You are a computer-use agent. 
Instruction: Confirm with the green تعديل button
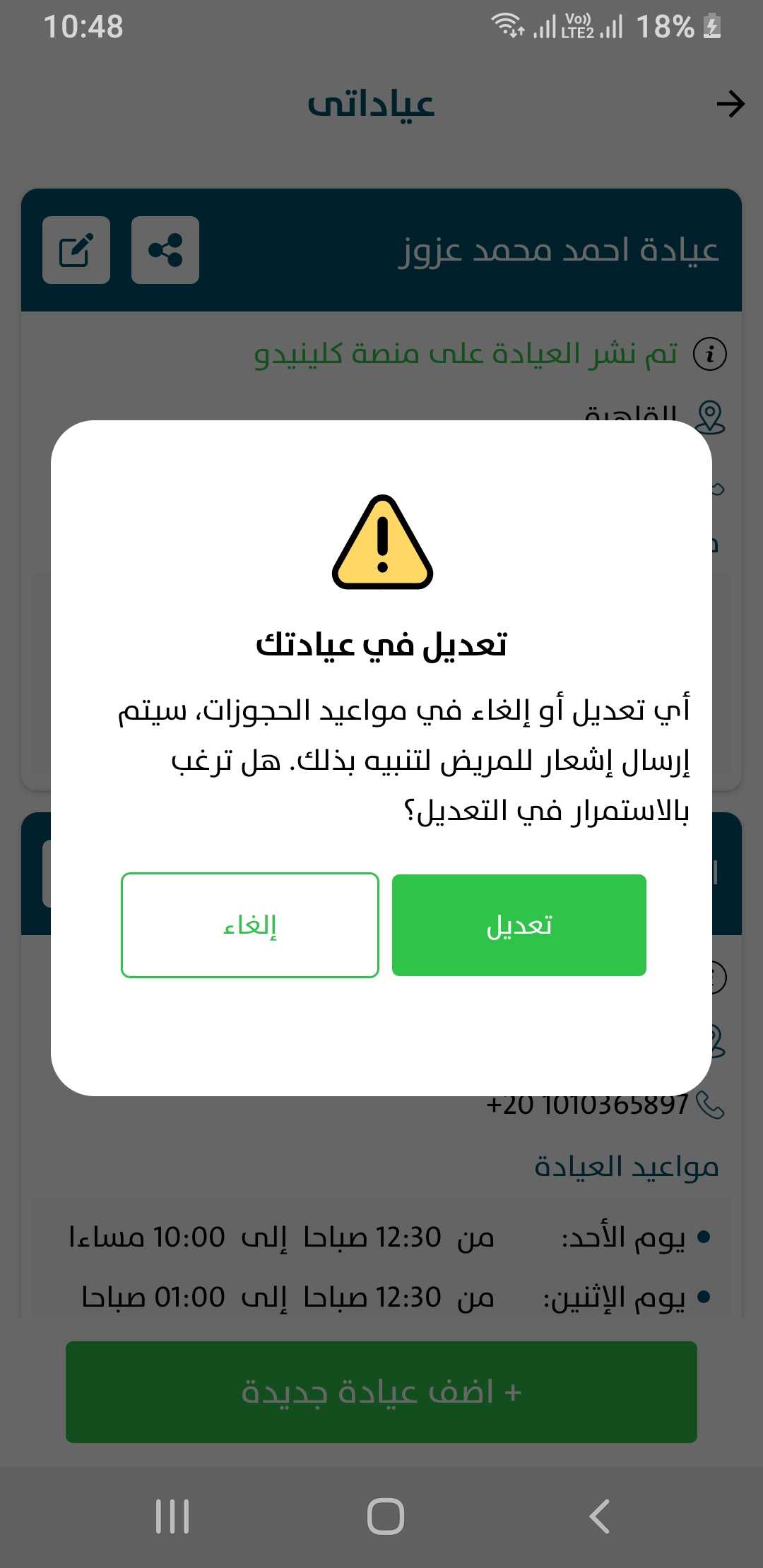(x=519, y=925)
